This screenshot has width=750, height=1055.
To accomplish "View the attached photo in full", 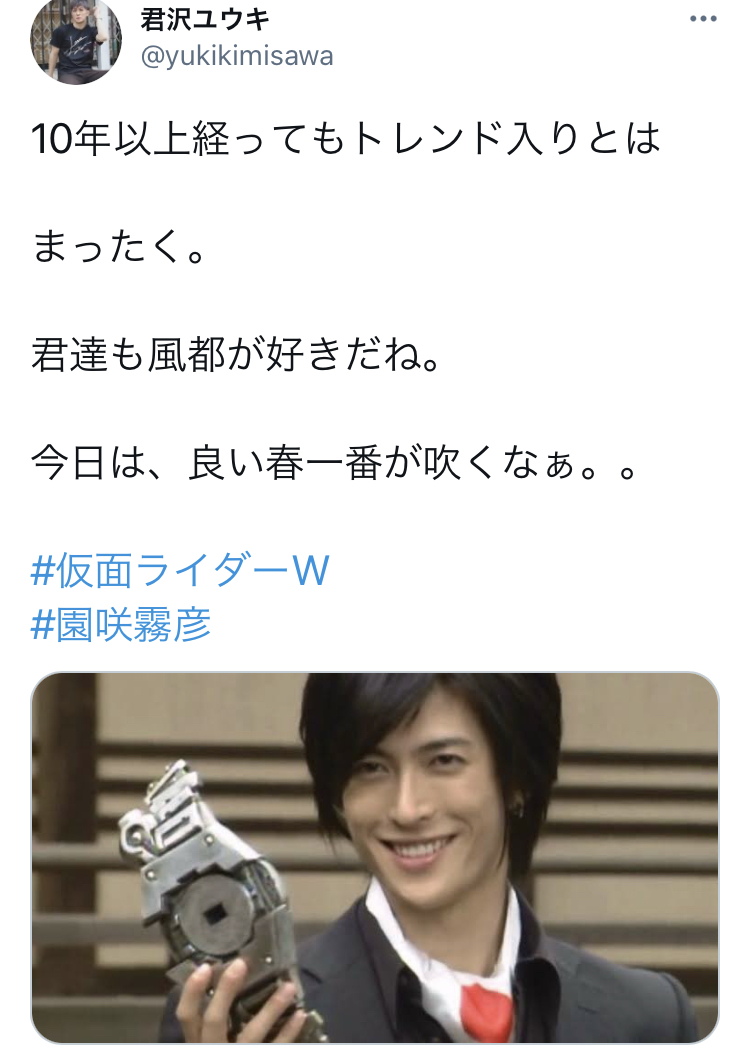I will click(375, 858).
